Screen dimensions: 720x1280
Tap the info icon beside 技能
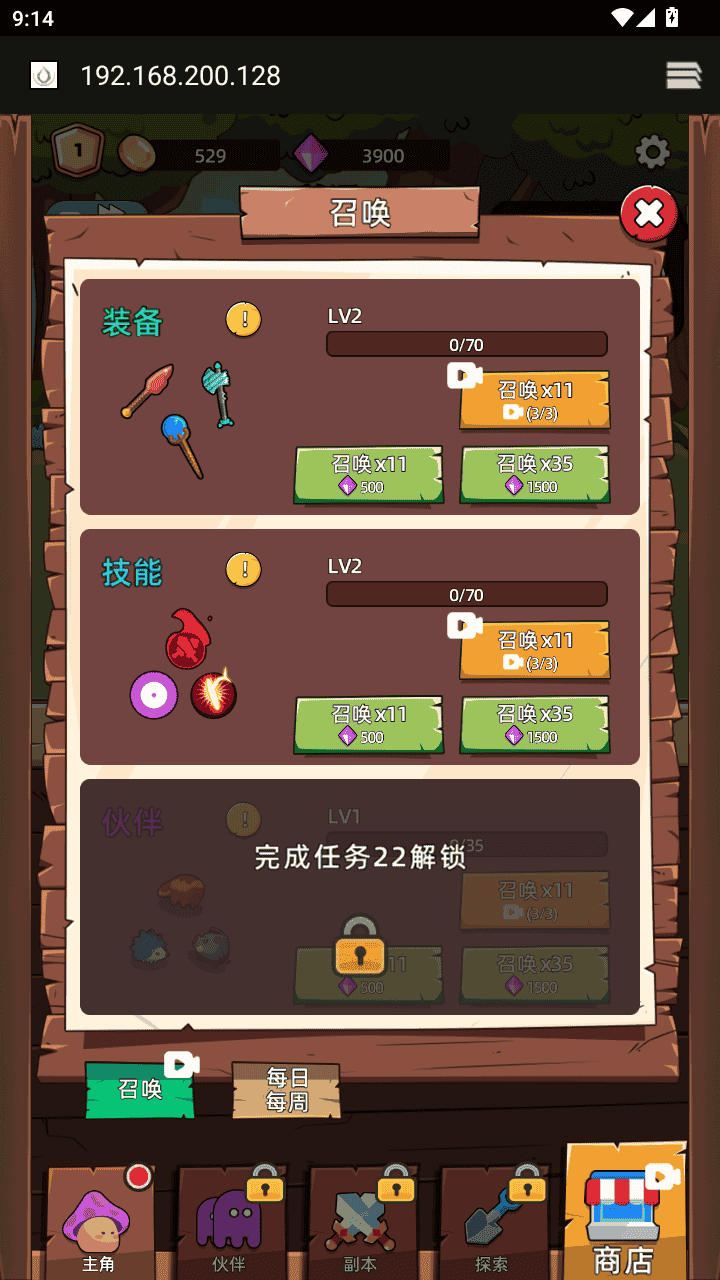(x=243, y=570)
